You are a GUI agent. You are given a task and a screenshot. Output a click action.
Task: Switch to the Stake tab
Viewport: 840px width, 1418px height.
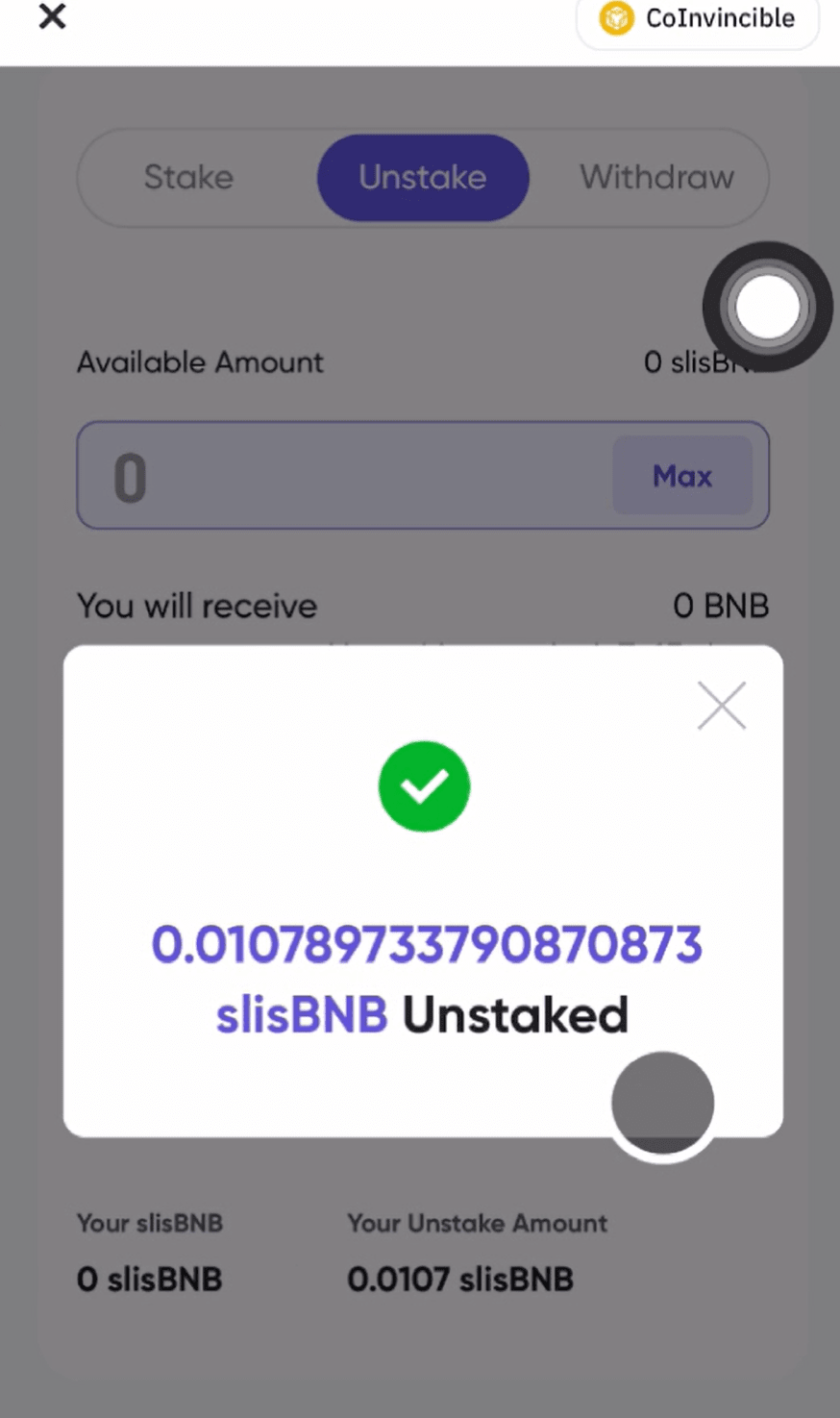click(x=188, y=178)
